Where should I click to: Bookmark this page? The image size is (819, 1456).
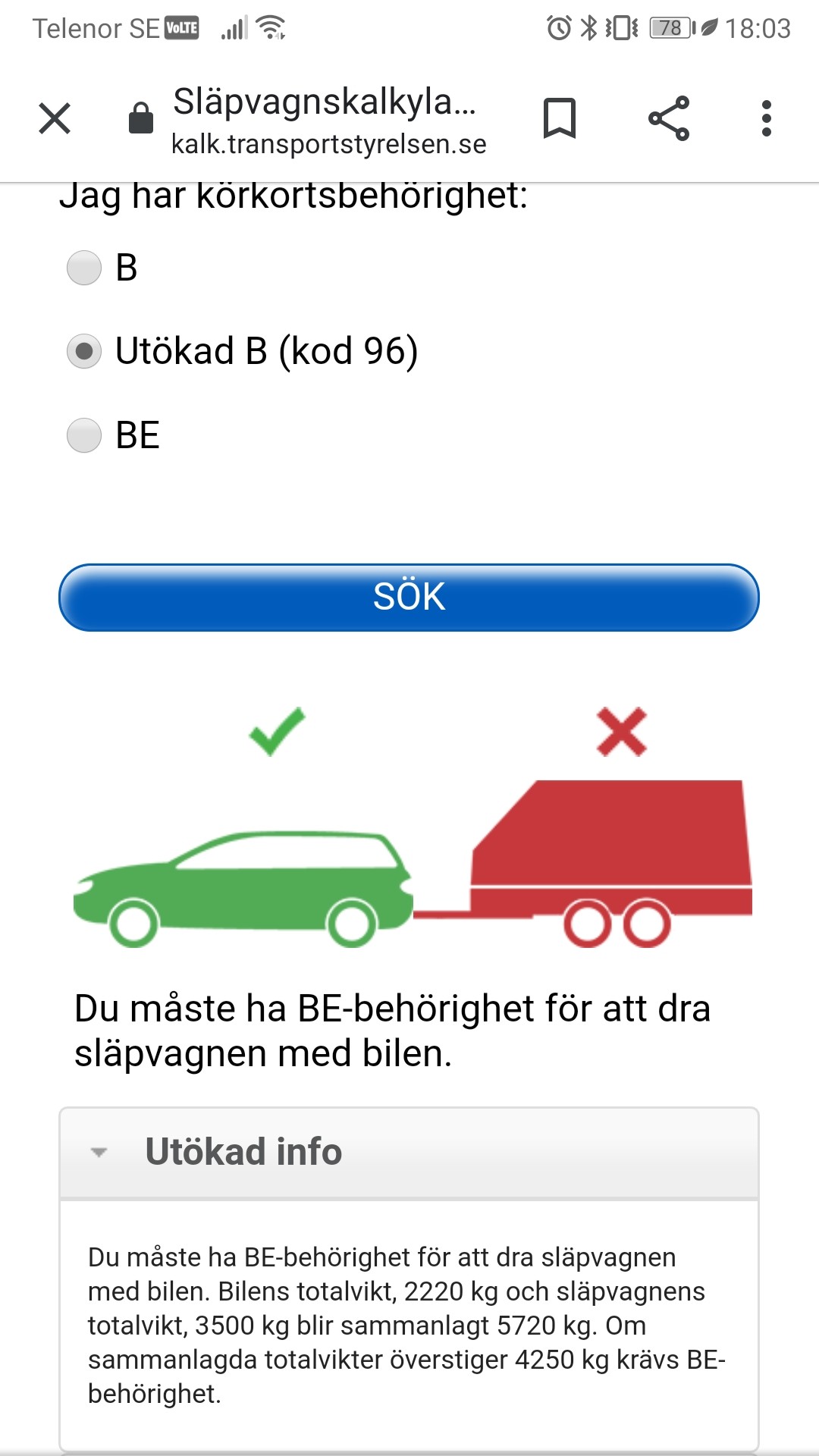560,118
